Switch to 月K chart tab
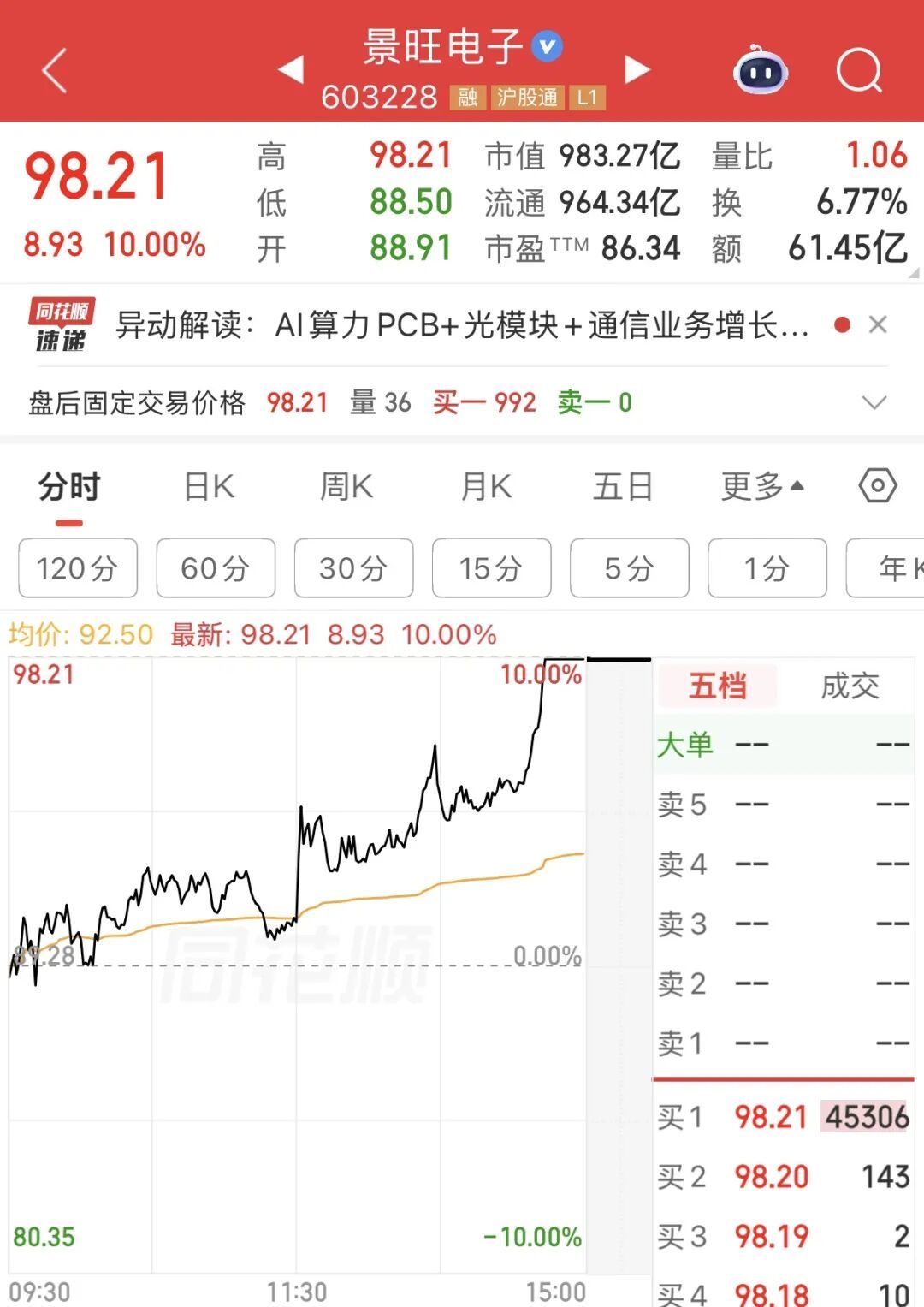The height and width of the screenshot is (1307, 924). 485,487
